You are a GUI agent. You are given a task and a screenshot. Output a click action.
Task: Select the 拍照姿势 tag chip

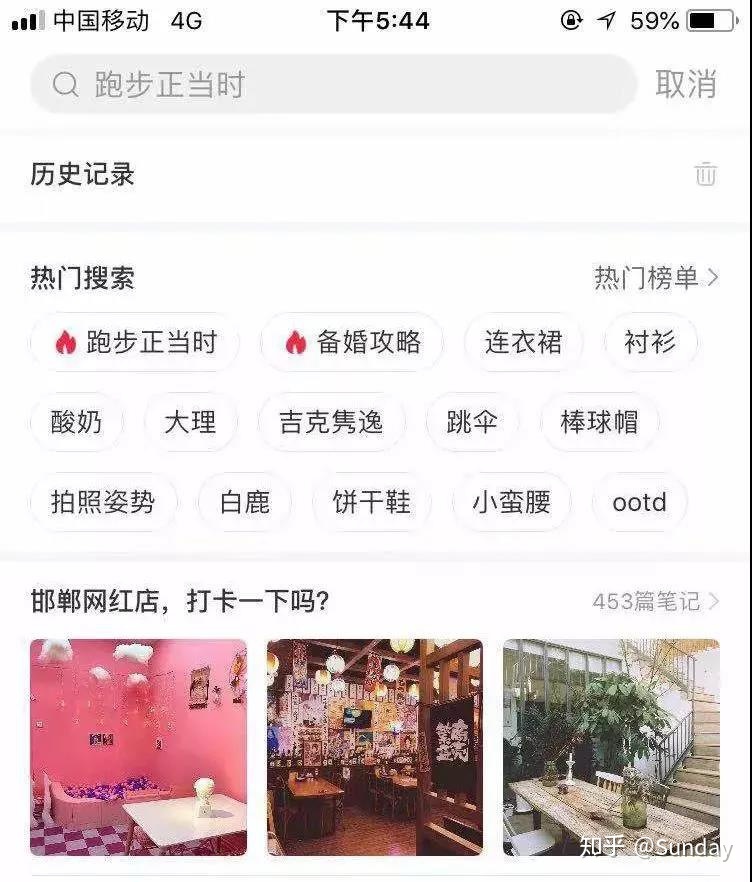104,503
